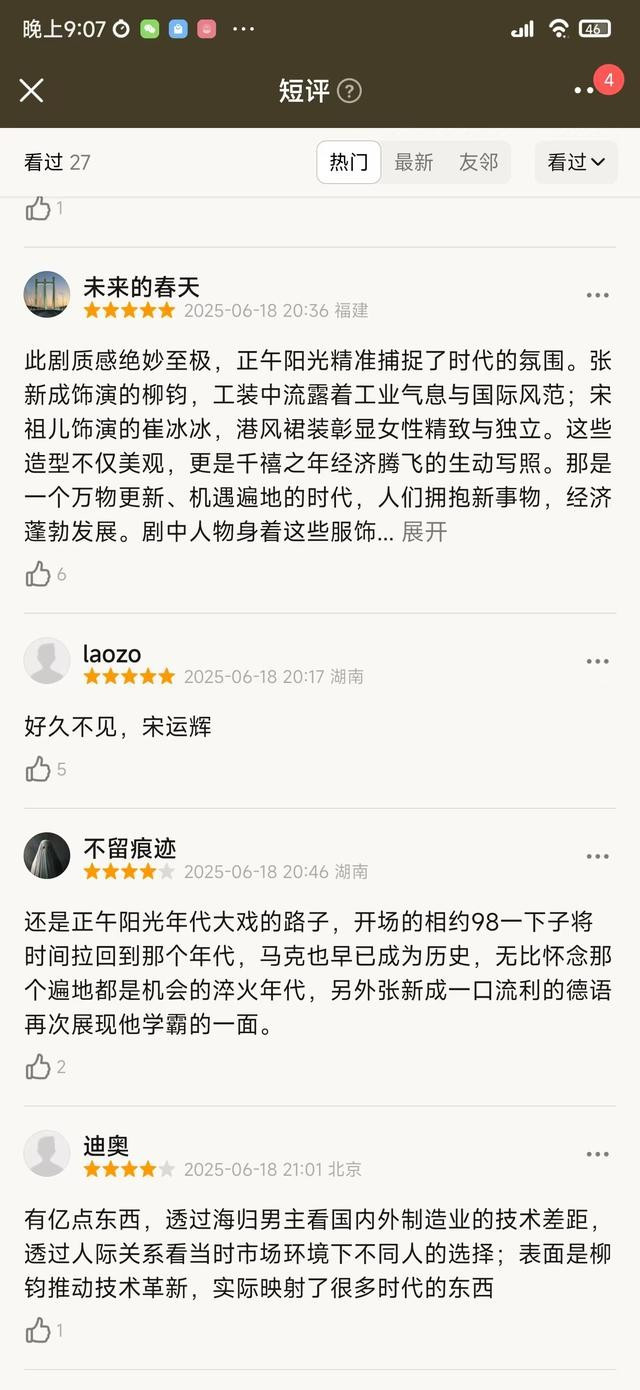Like 迪奥's short review

pyautogui.click(x=38, y=1330)
